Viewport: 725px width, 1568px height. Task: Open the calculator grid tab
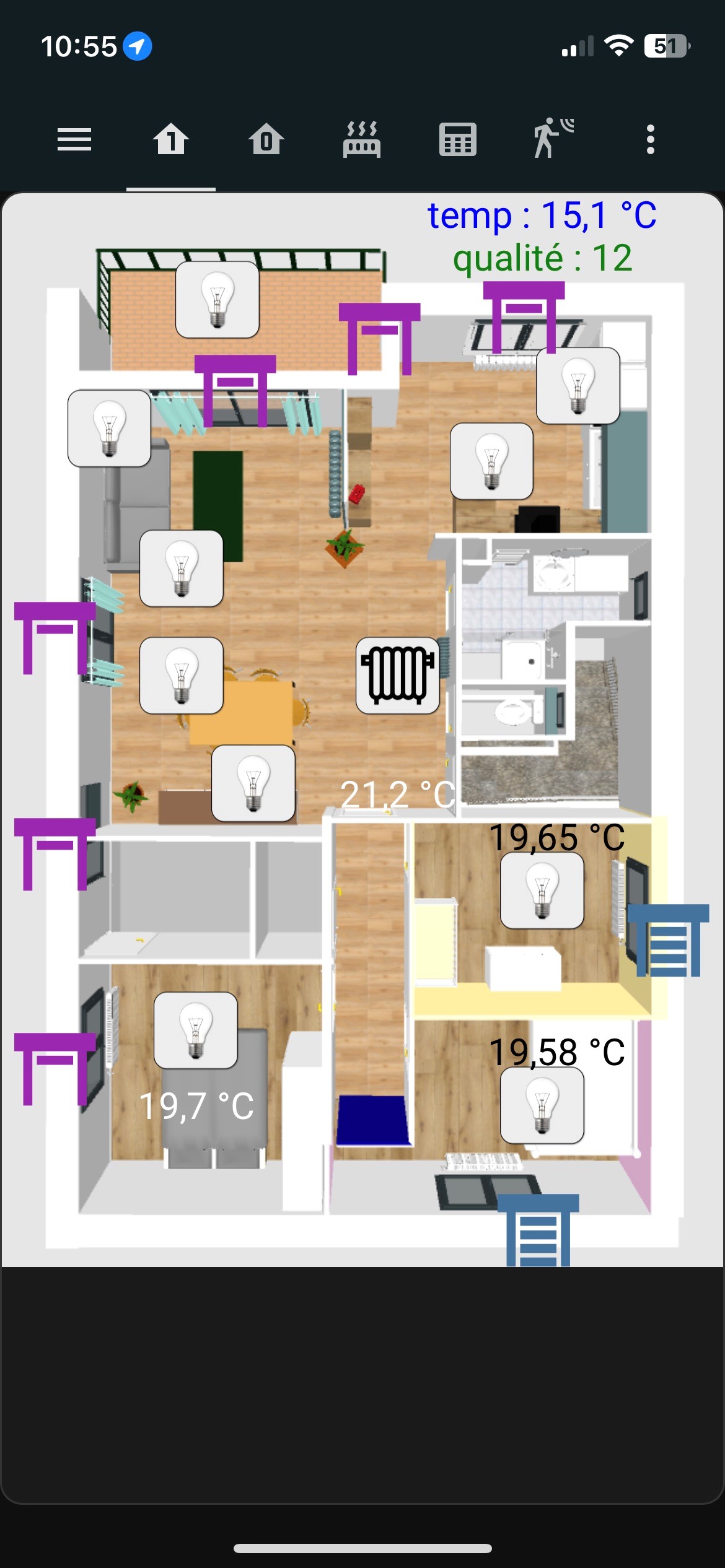[458, 139]
